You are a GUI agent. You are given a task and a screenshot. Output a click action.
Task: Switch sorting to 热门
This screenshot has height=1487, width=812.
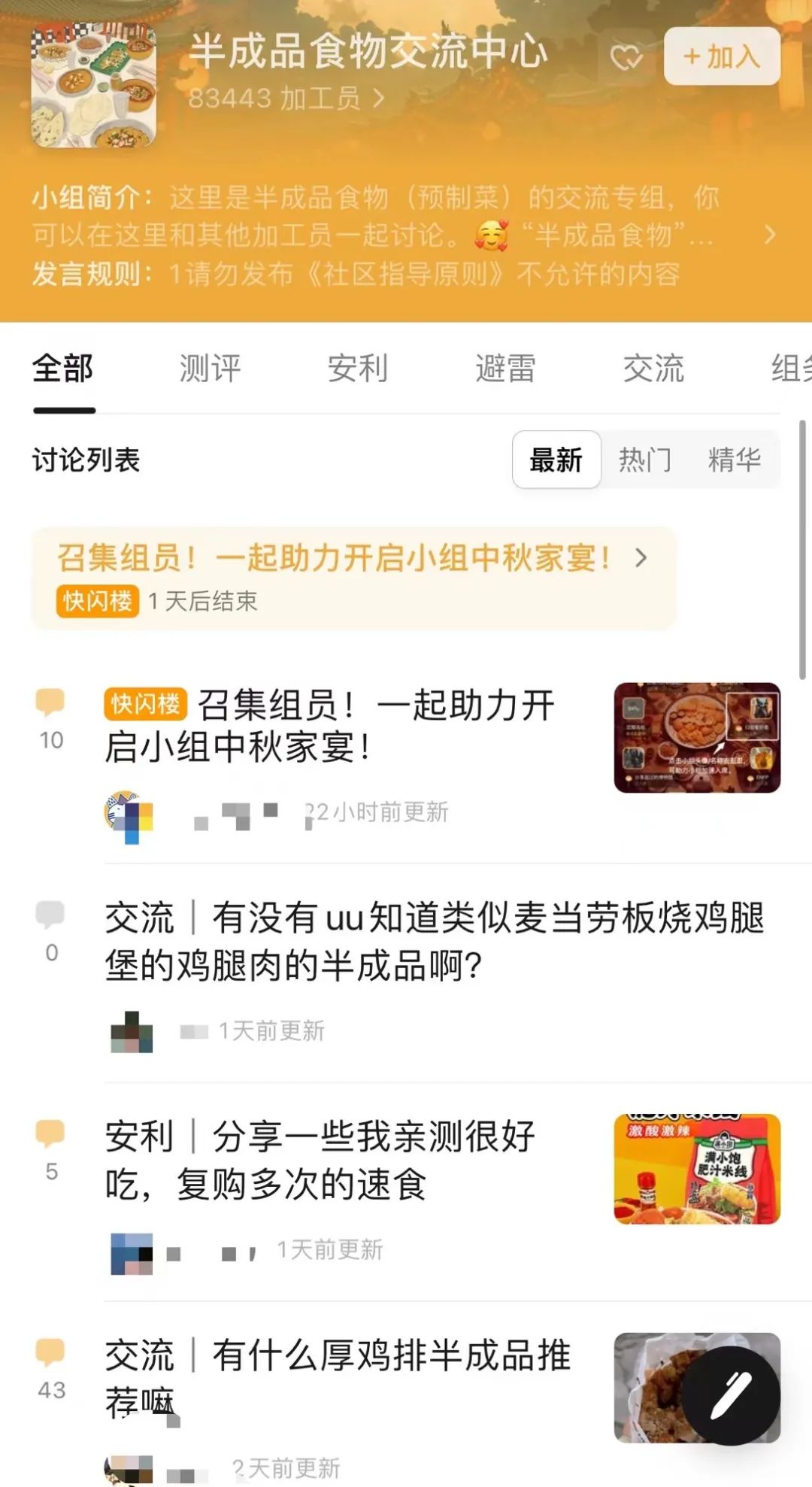(645, 460)
